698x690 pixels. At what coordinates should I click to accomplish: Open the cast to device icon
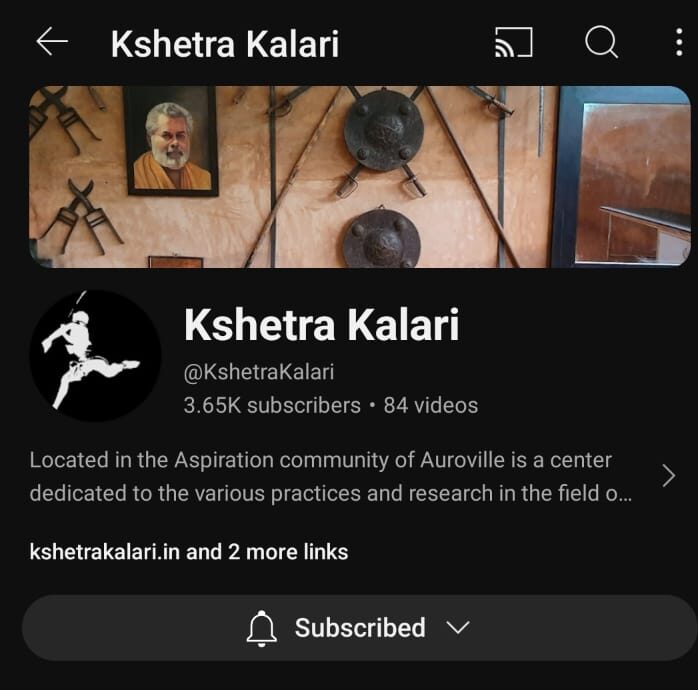[x=514, y=42]
